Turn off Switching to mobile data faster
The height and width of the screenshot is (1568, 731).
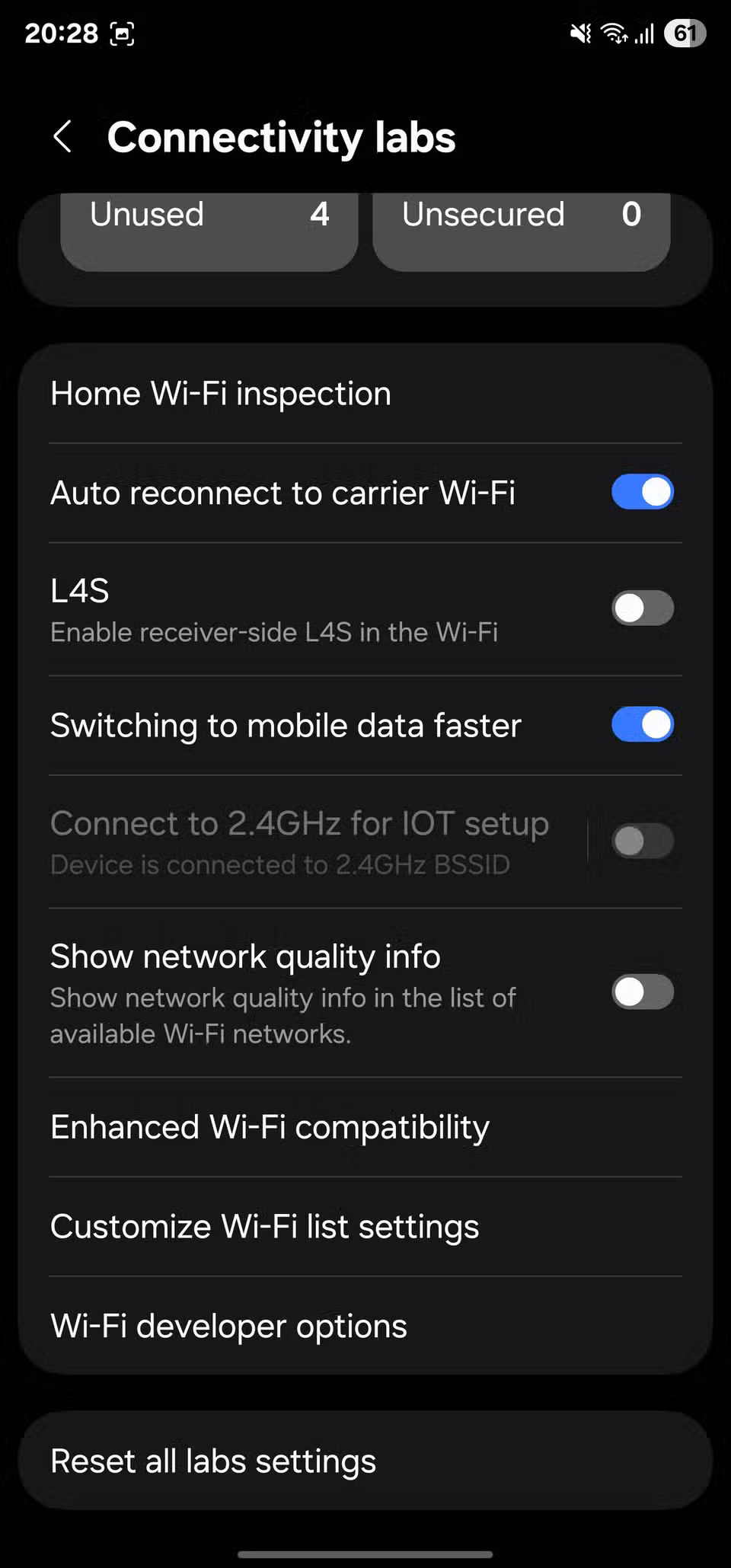642,724
